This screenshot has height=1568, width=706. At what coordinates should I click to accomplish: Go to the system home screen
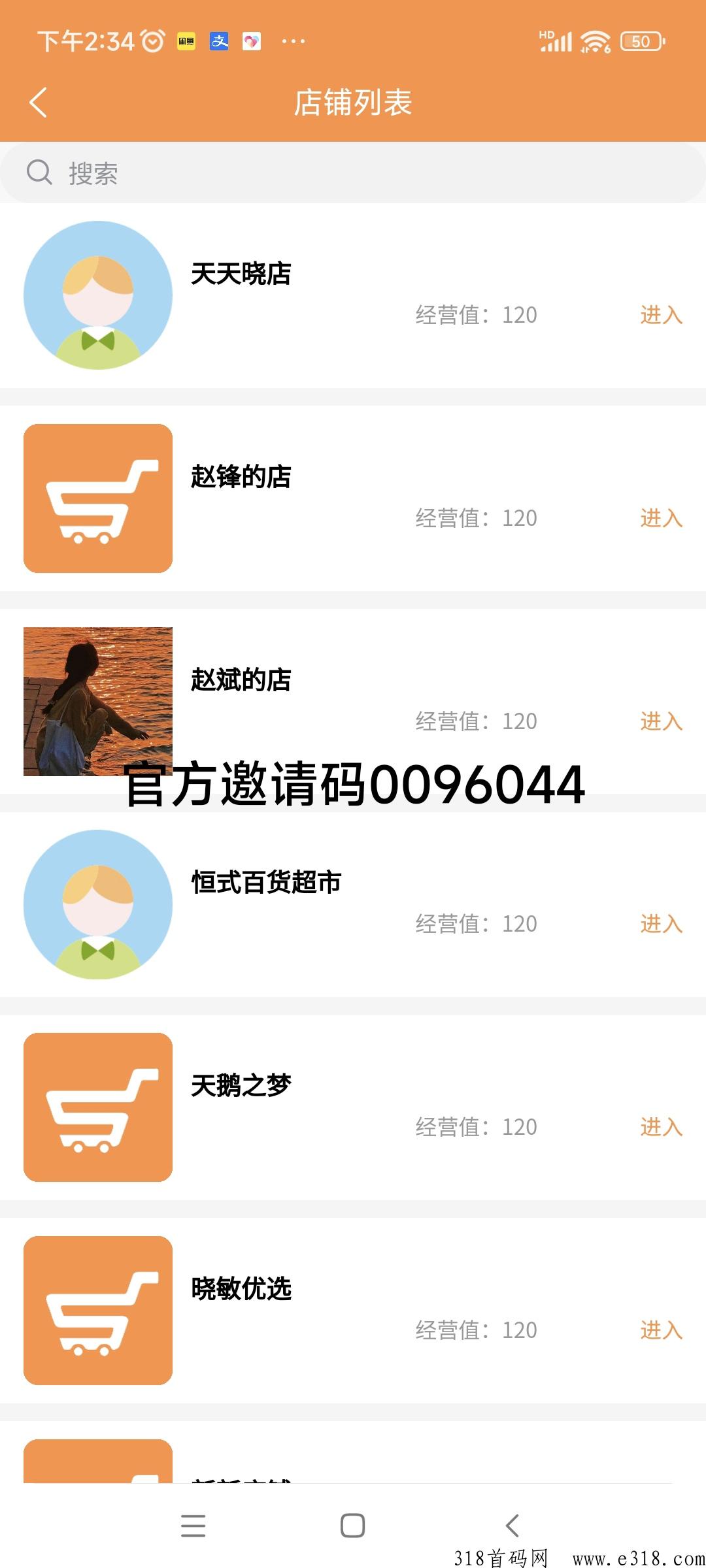click(353, 1526)
